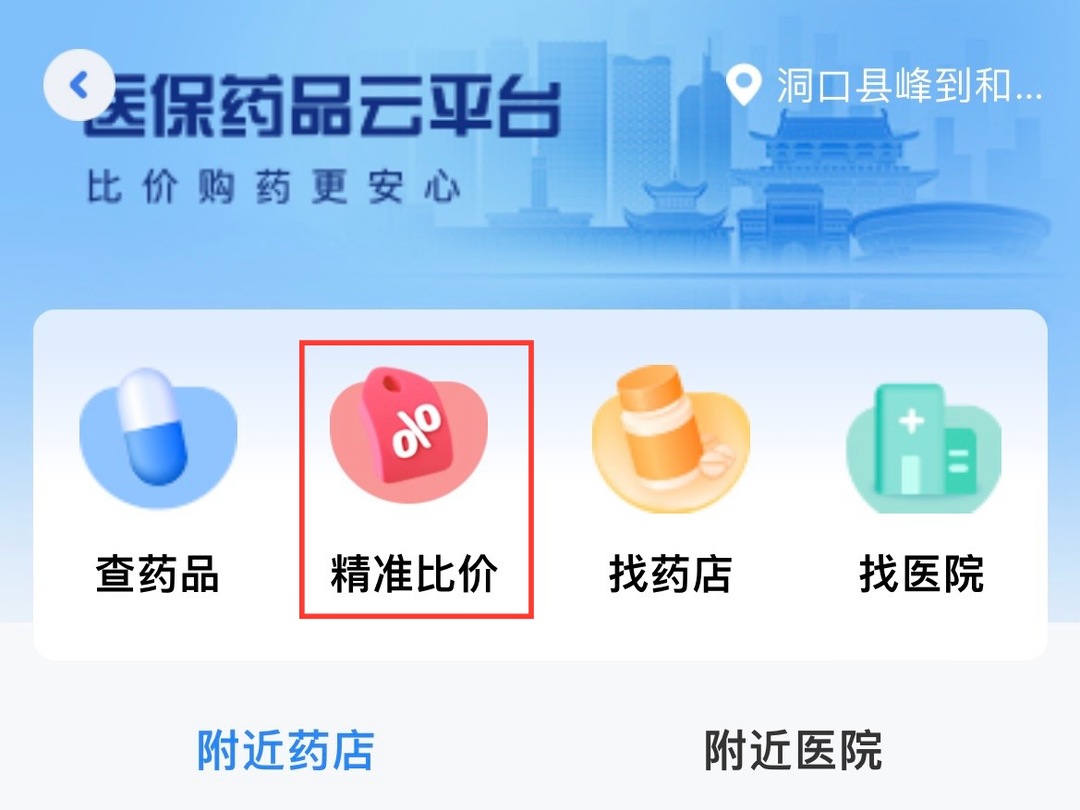Switch to the 附近医院 tab
This screenshot has height=810, width=1080.
point(793,750)
